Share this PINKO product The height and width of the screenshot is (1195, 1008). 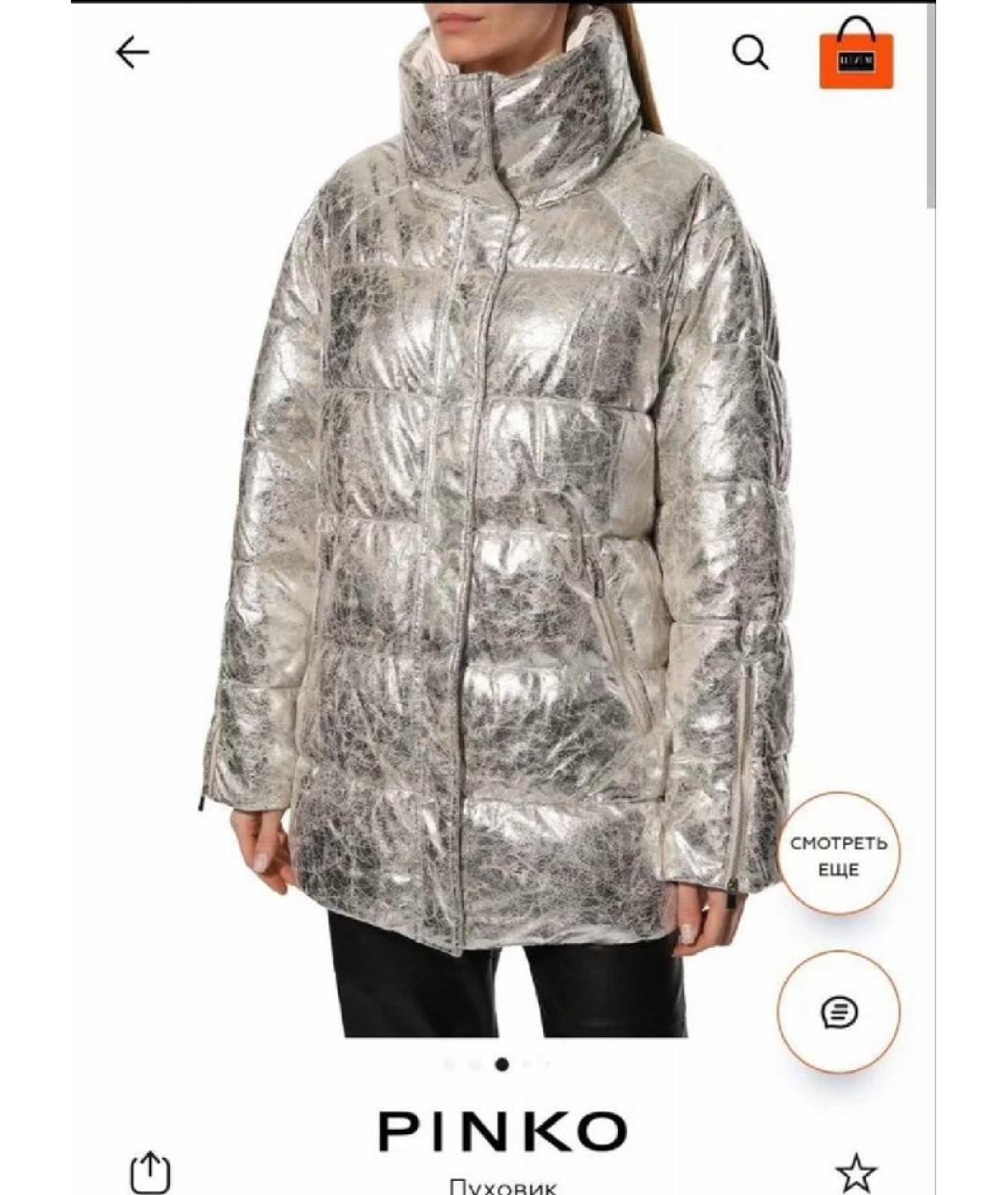pos(150,1171)
